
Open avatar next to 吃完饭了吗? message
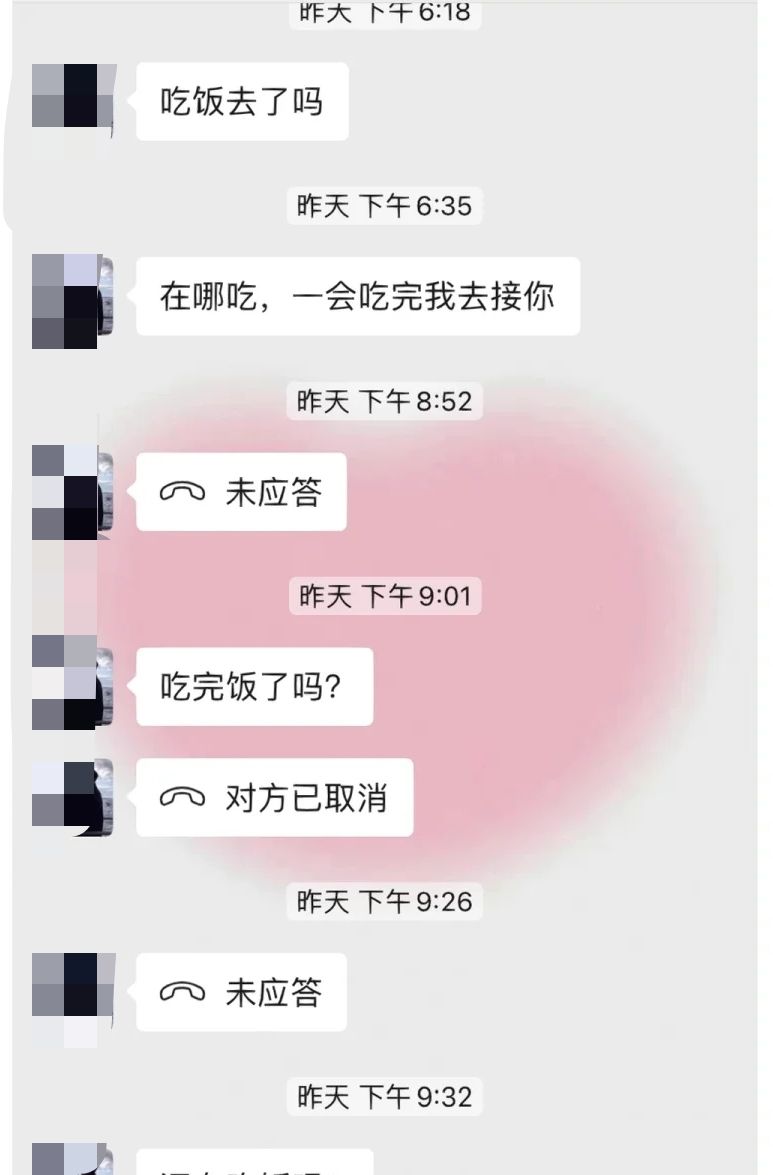(72, 683)
